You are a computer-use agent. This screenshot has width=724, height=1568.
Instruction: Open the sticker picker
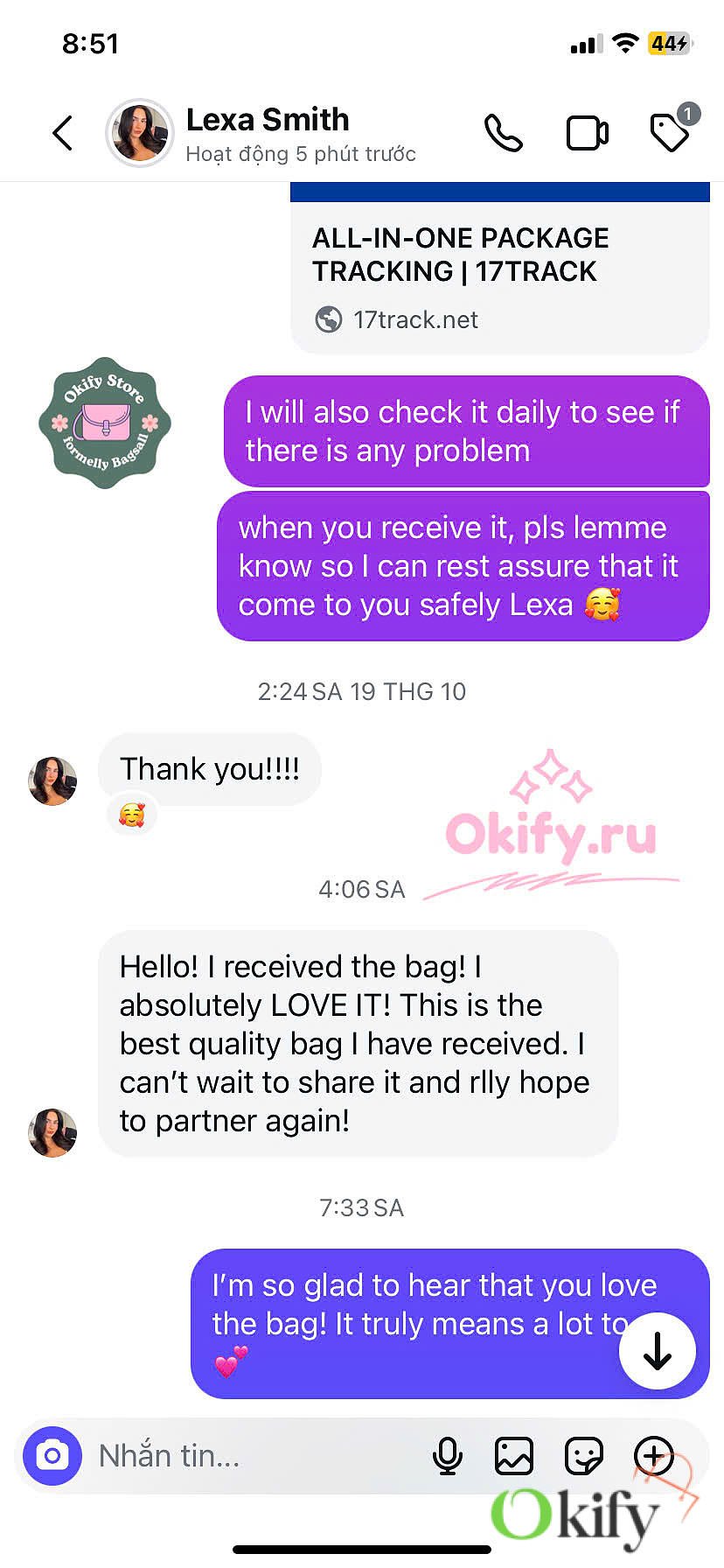[583, 1456]
